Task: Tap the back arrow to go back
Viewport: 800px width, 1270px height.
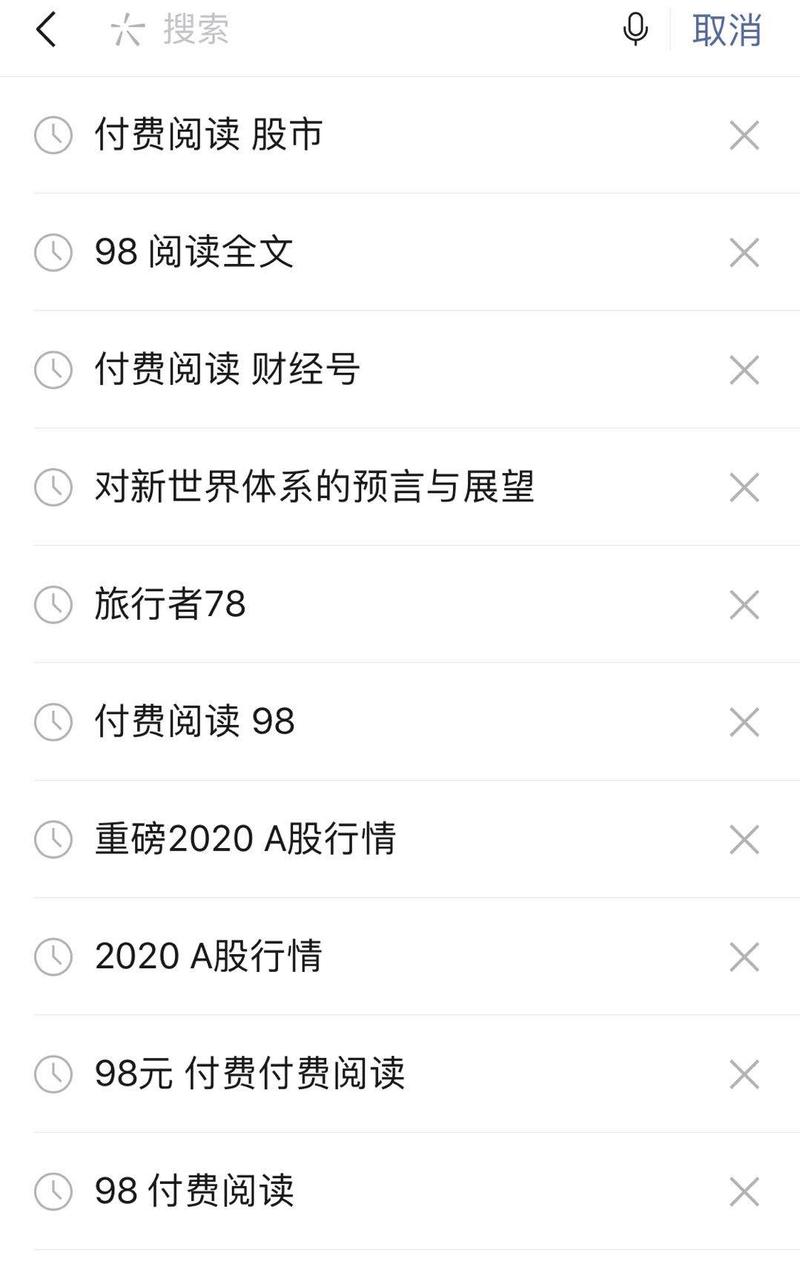Action: coord(42,32)
